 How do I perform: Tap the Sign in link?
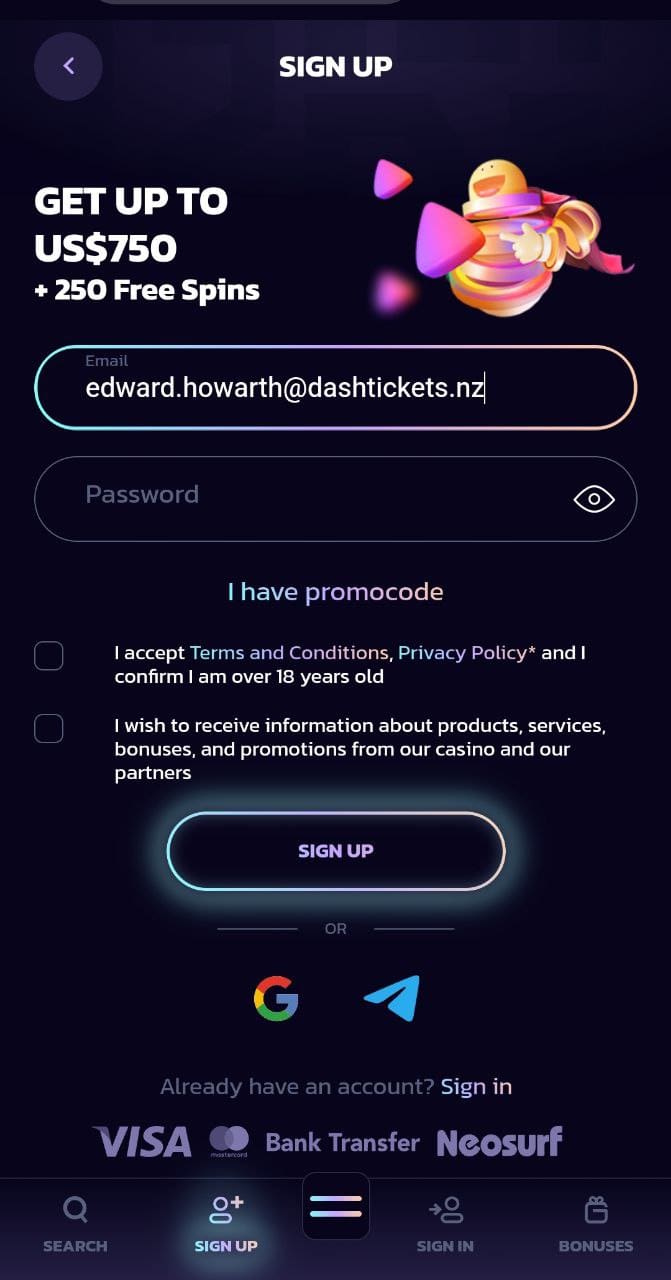click(x=476, y=1087)
